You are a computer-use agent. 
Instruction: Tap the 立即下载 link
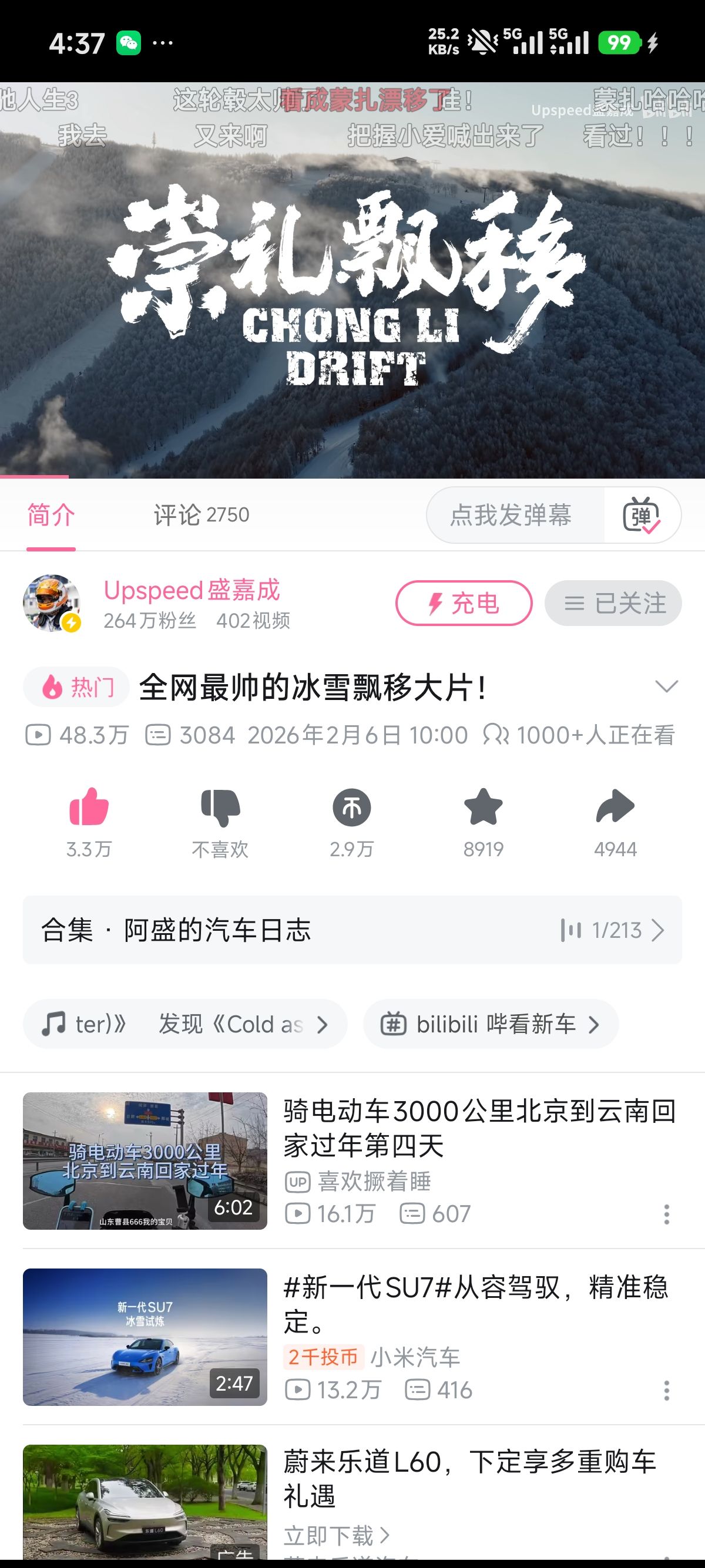click(336, 1536)
